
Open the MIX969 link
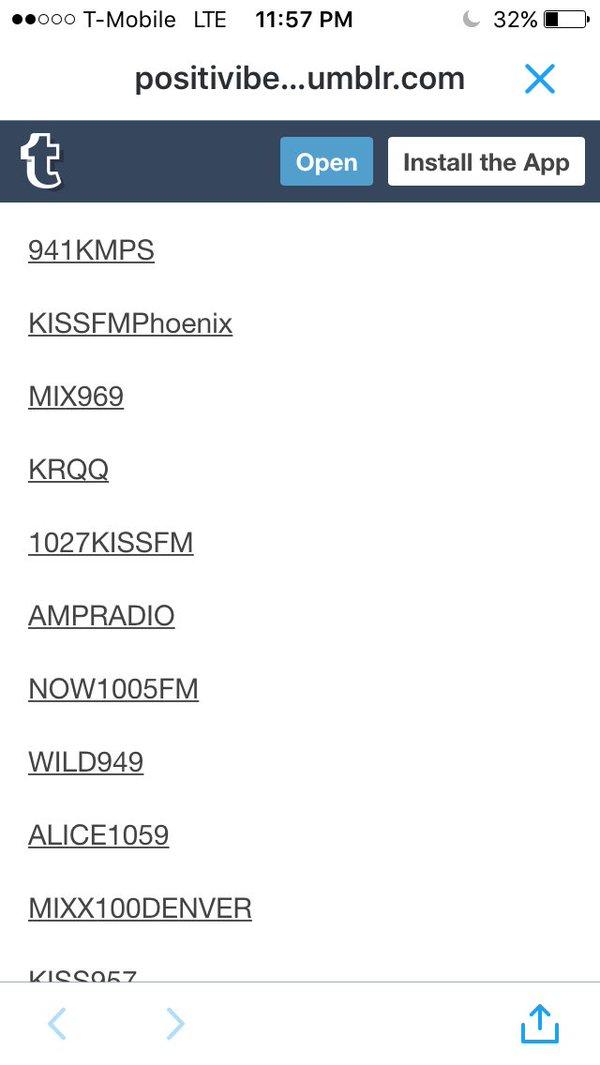point(76,397)
